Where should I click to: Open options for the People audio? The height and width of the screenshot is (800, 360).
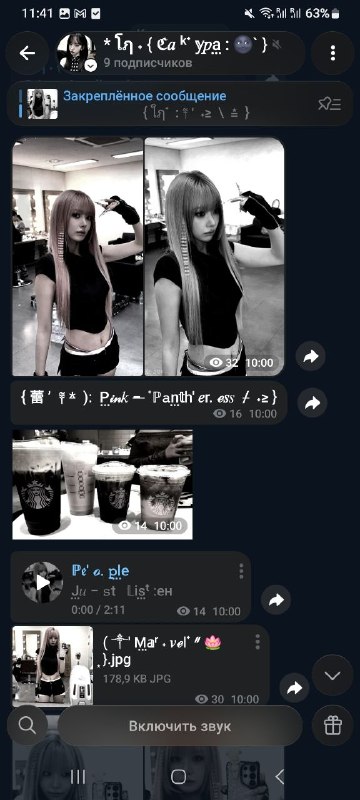point(241,571)
